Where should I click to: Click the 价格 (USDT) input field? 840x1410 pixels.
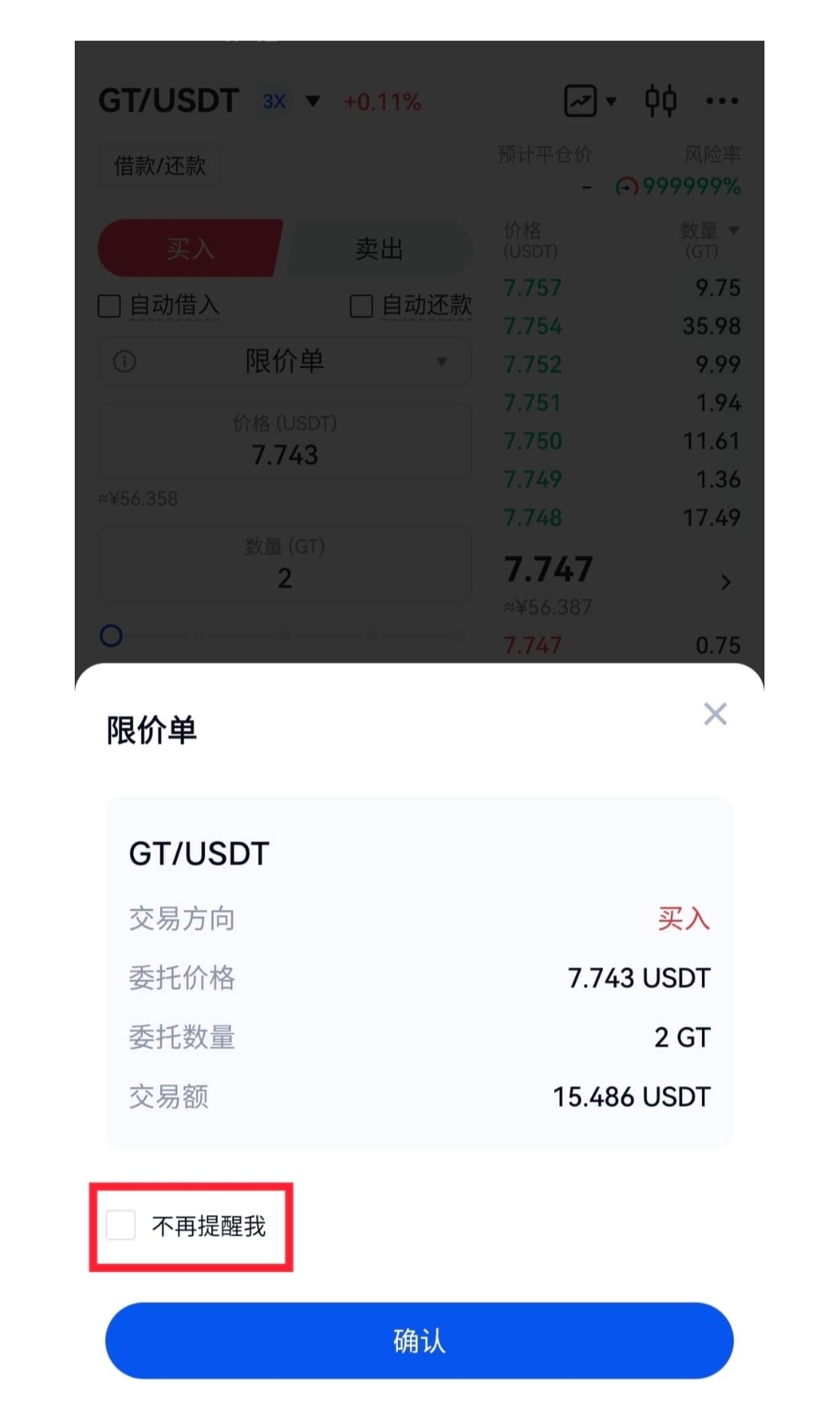pos(284,441)
